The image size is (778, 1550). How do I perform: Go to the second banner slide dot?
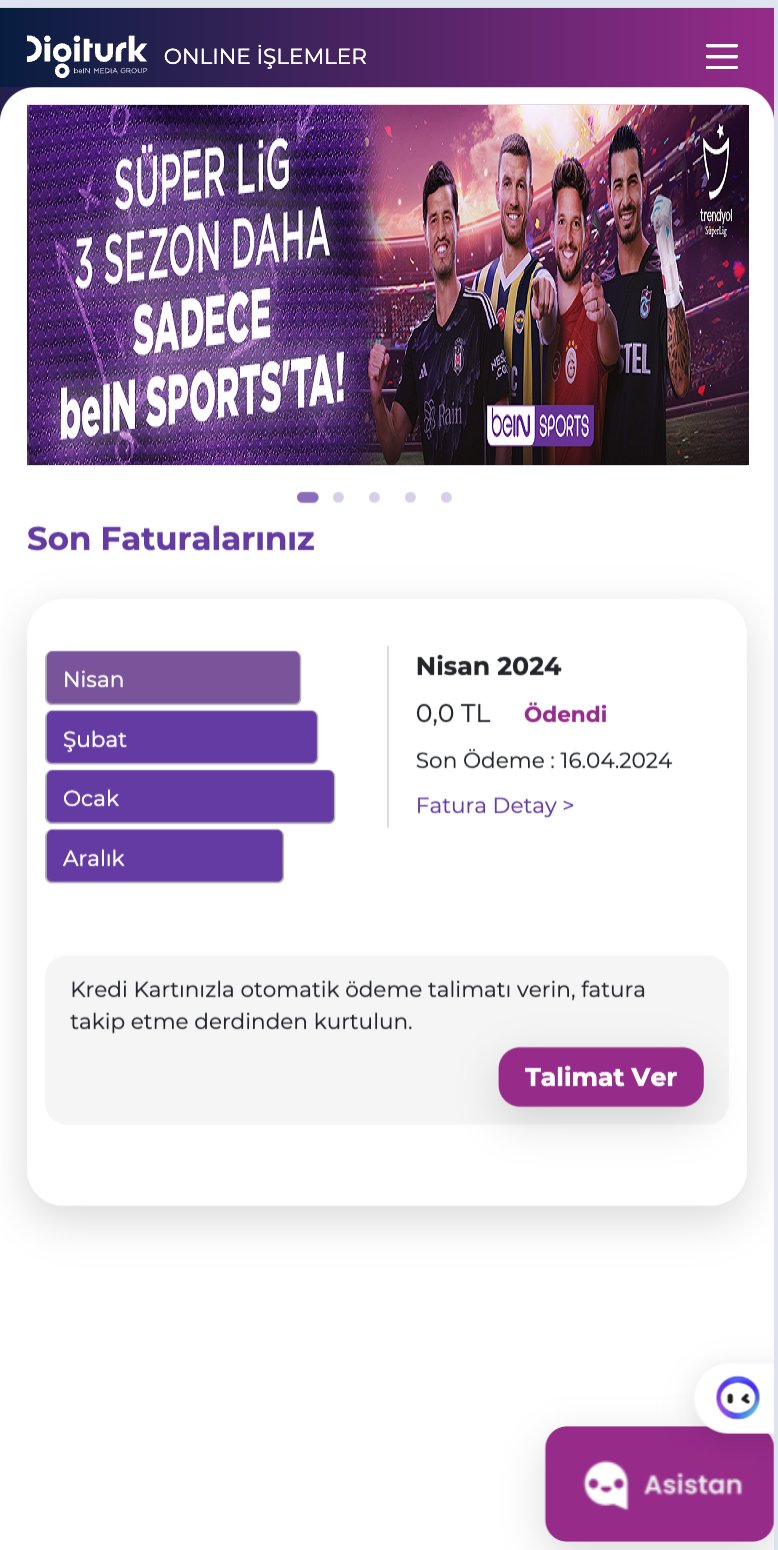coord(338,497)
